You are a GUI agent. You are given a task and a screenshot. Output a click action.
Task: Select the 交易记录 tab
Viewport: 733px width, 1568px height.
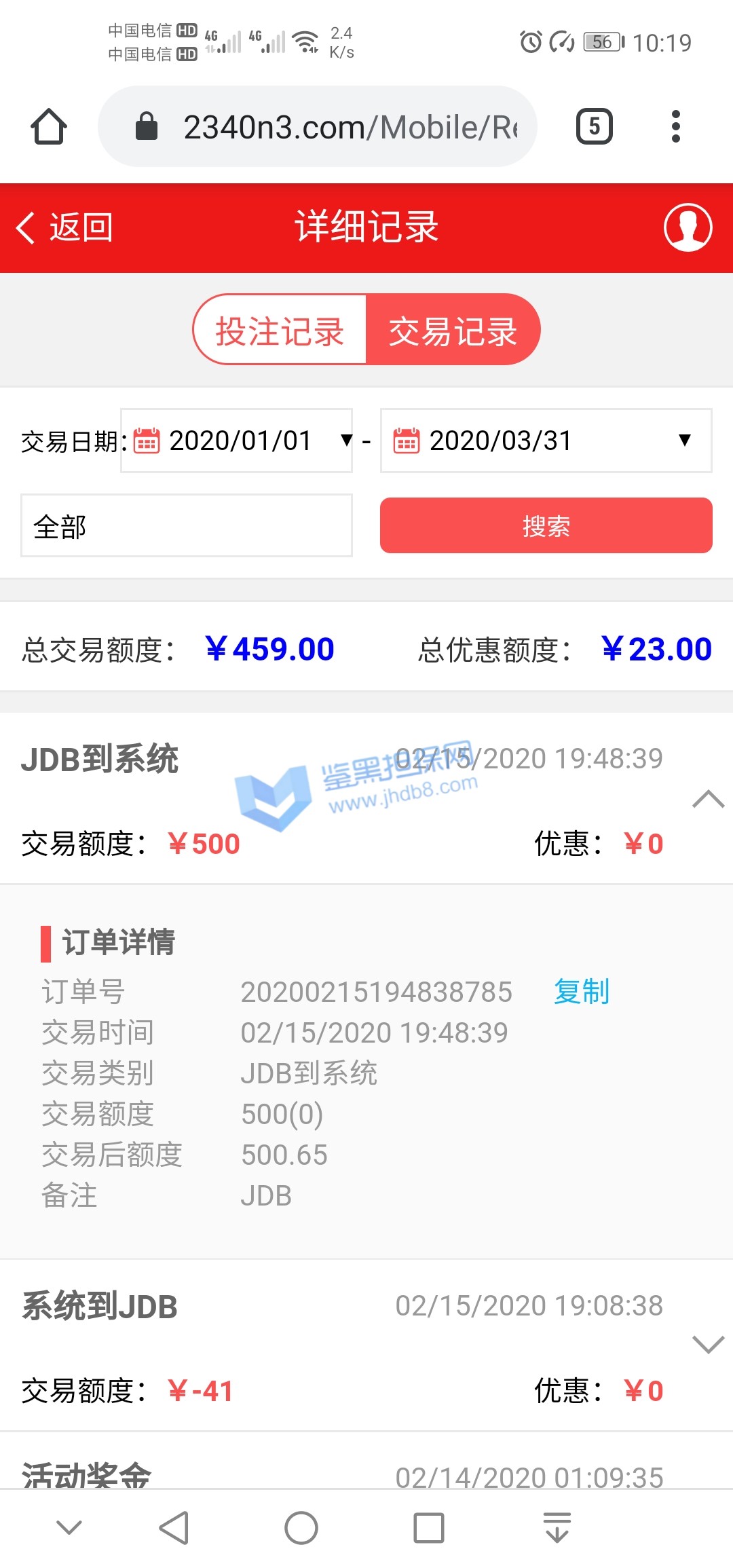(x=453, y=331)
